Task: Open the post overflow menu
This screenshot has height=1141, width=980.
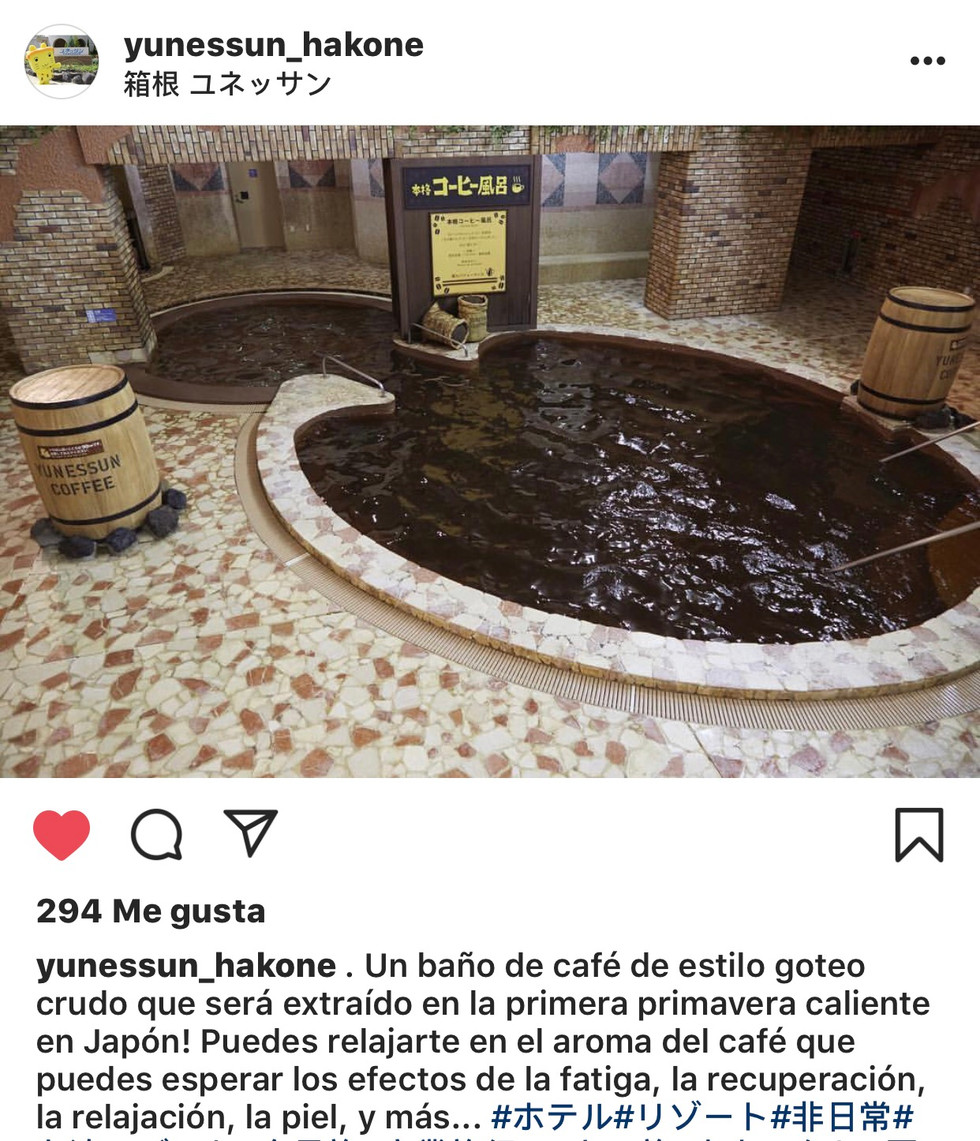Action: [x=927, y=62]
